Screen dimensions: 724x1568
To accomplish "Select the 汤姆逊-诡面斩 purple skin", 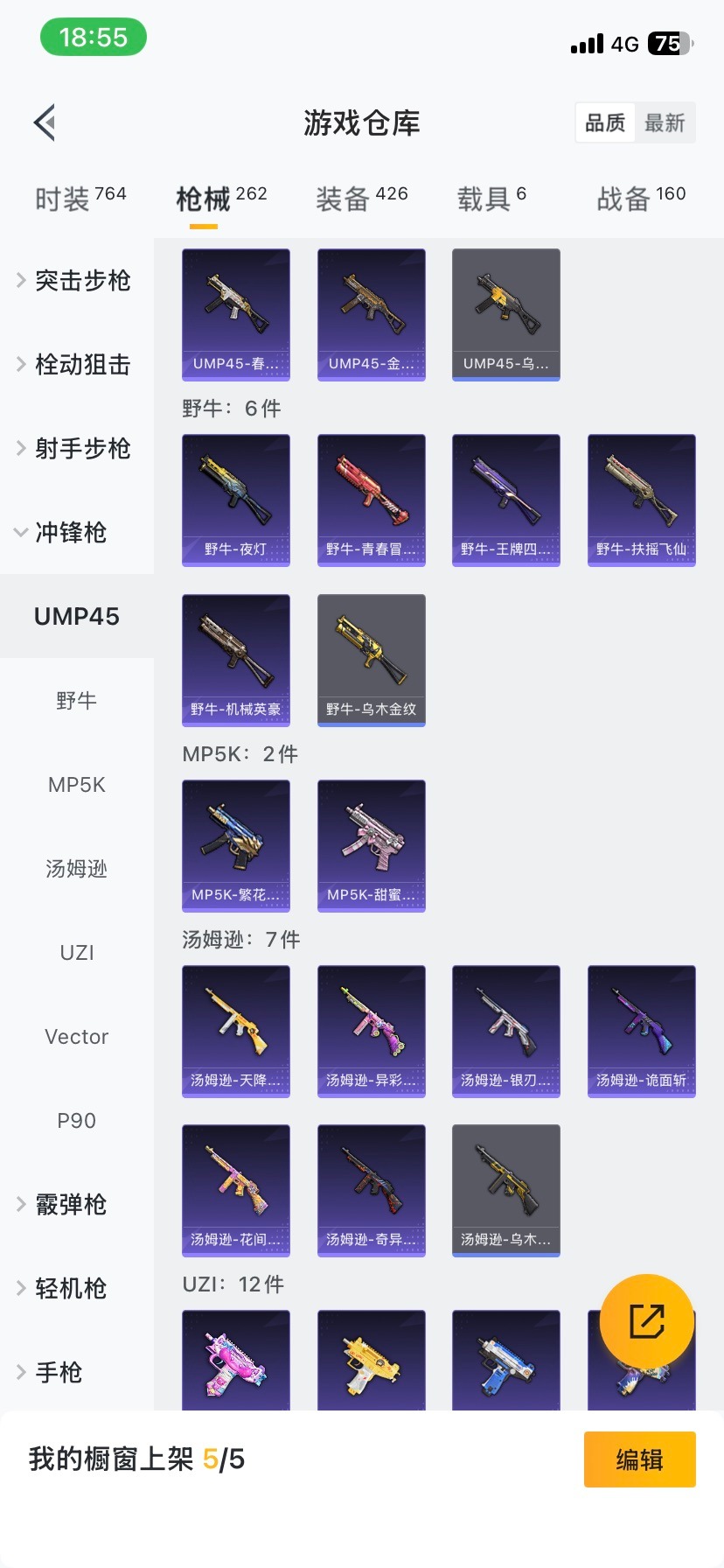I will click(x=641, y=1031).
